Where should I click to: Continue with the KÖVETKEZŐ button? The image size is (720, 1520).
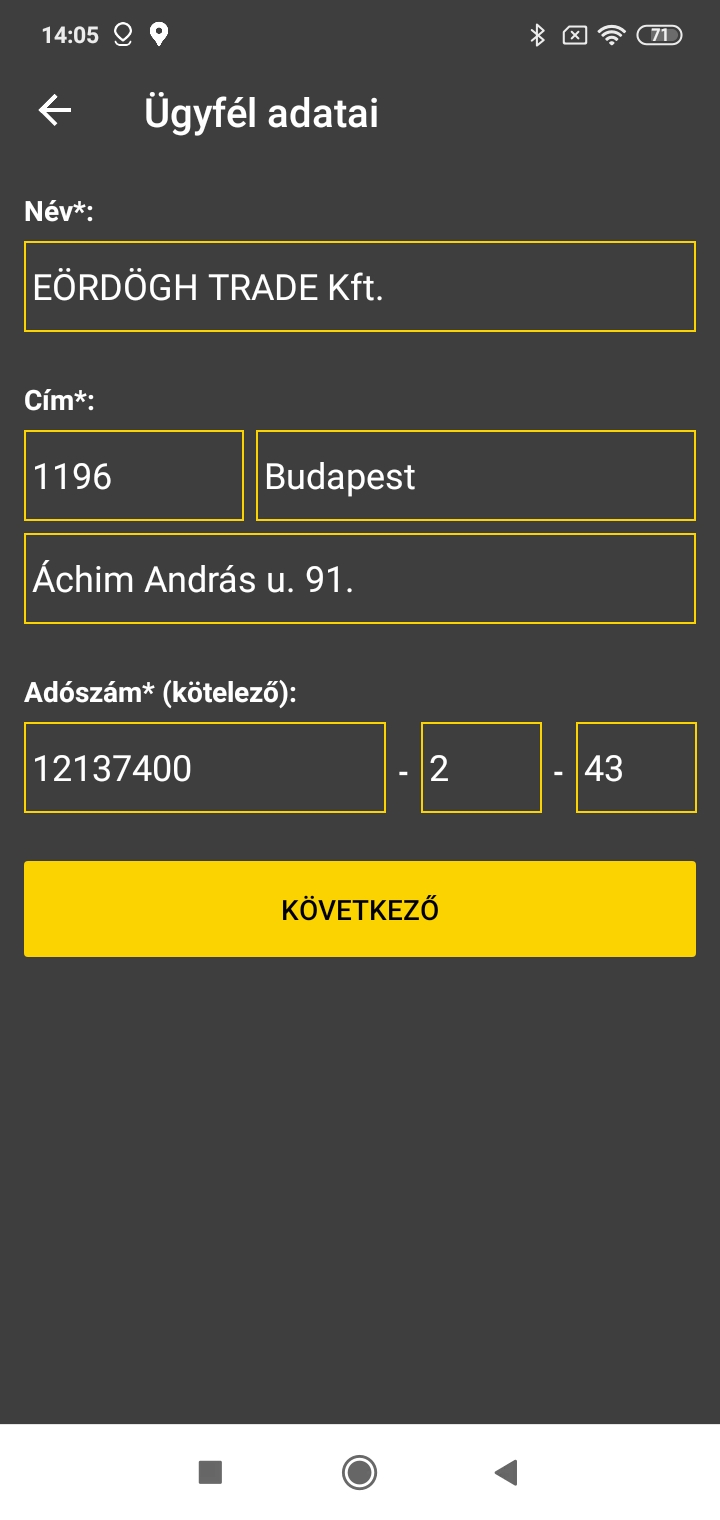(x=360, y=909)
